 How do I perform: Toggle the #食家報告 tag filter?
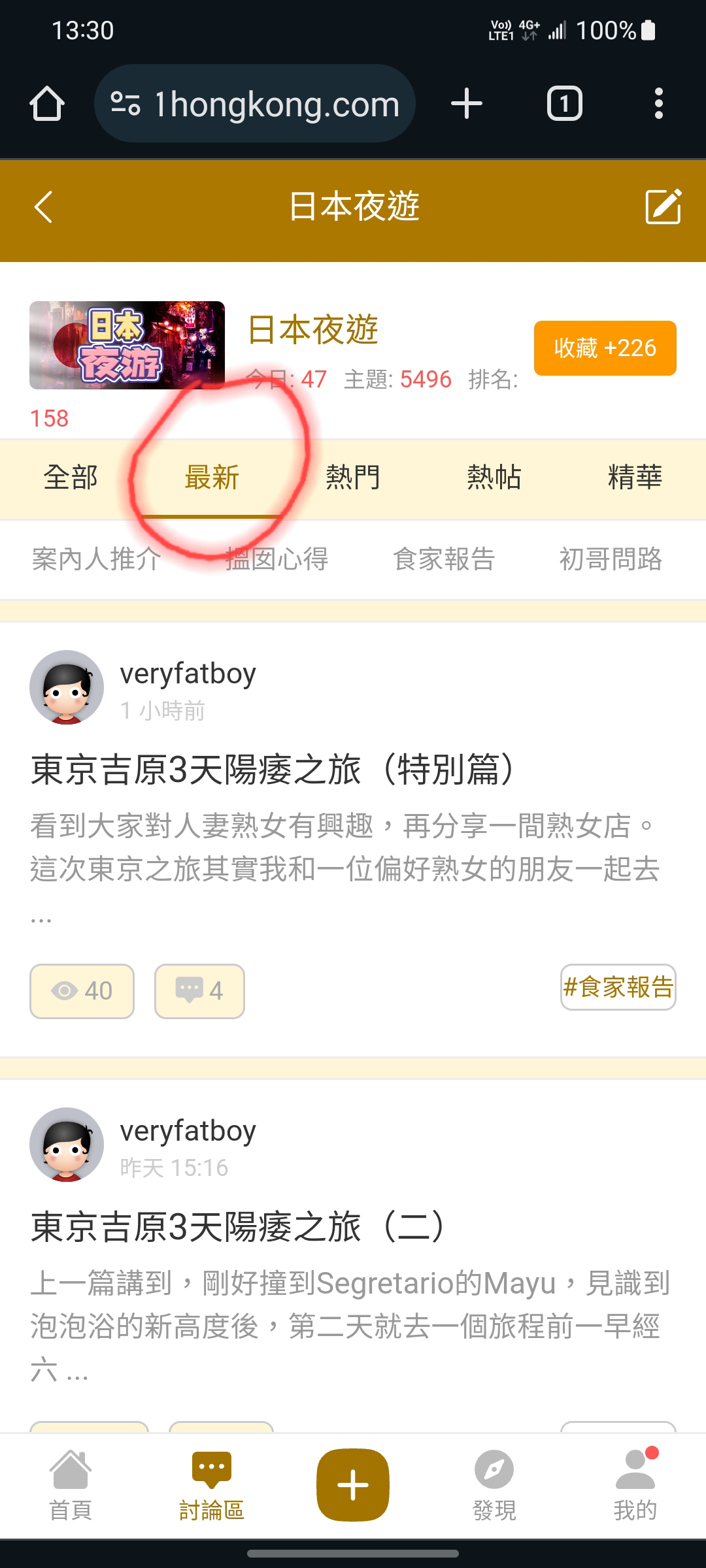click(618, 988)
